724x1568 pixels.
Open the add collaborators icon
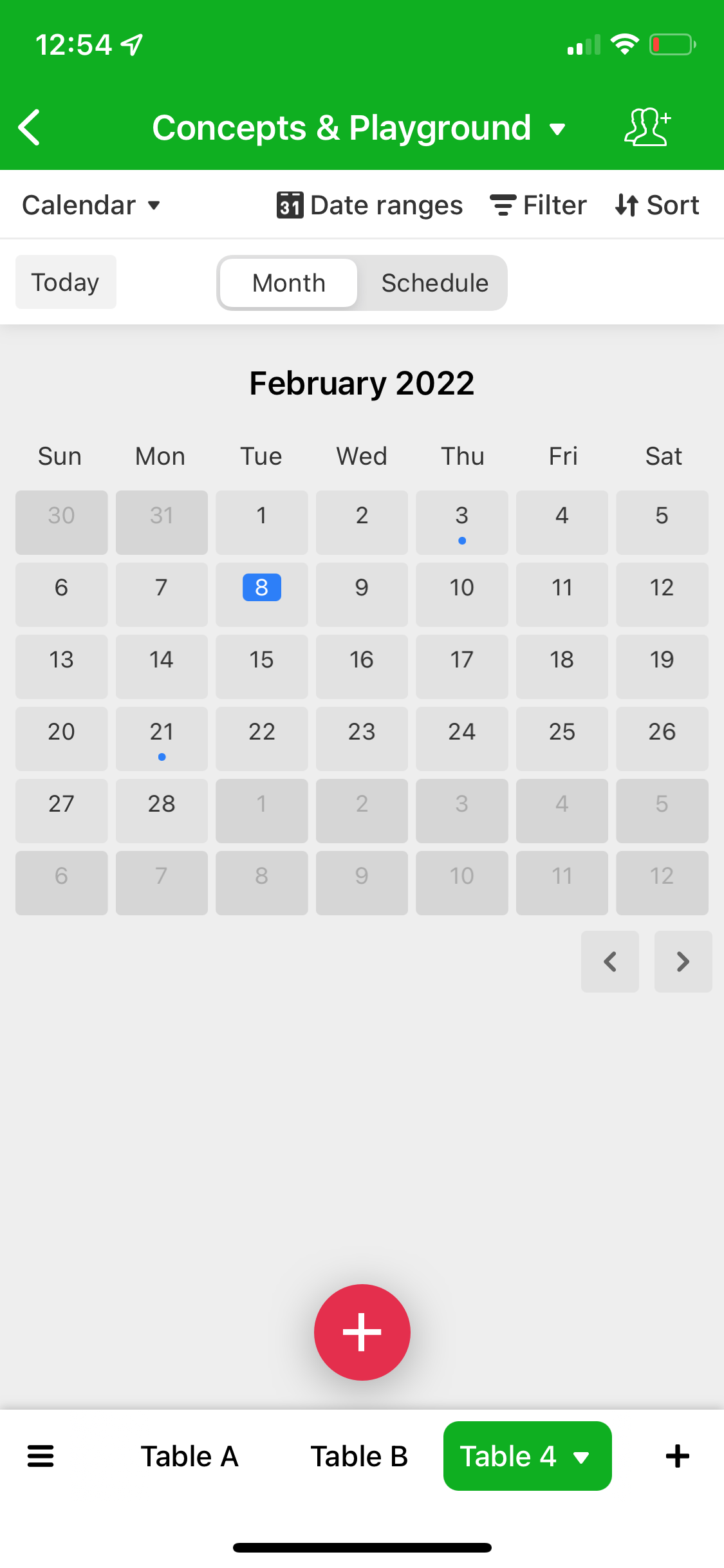[647, 127]
